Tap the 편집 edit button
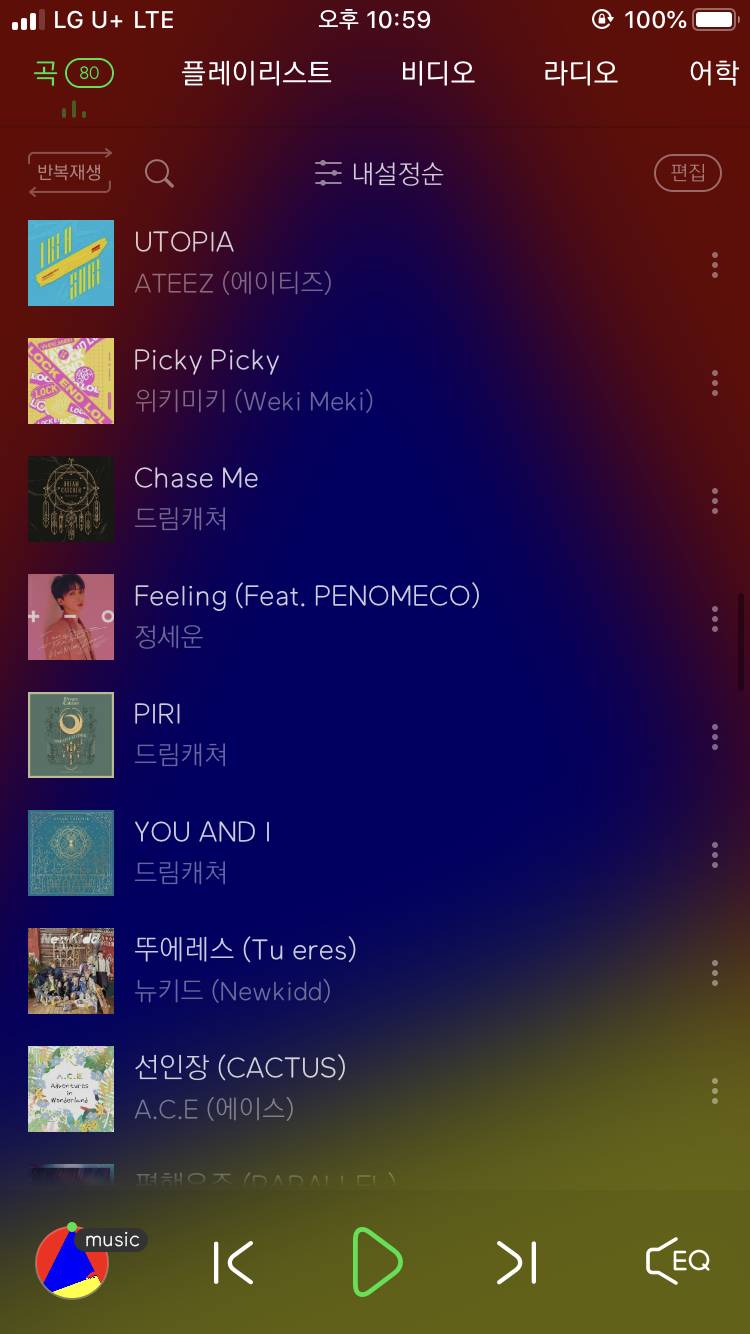750x1334 pixels. (x=687, y=173)
